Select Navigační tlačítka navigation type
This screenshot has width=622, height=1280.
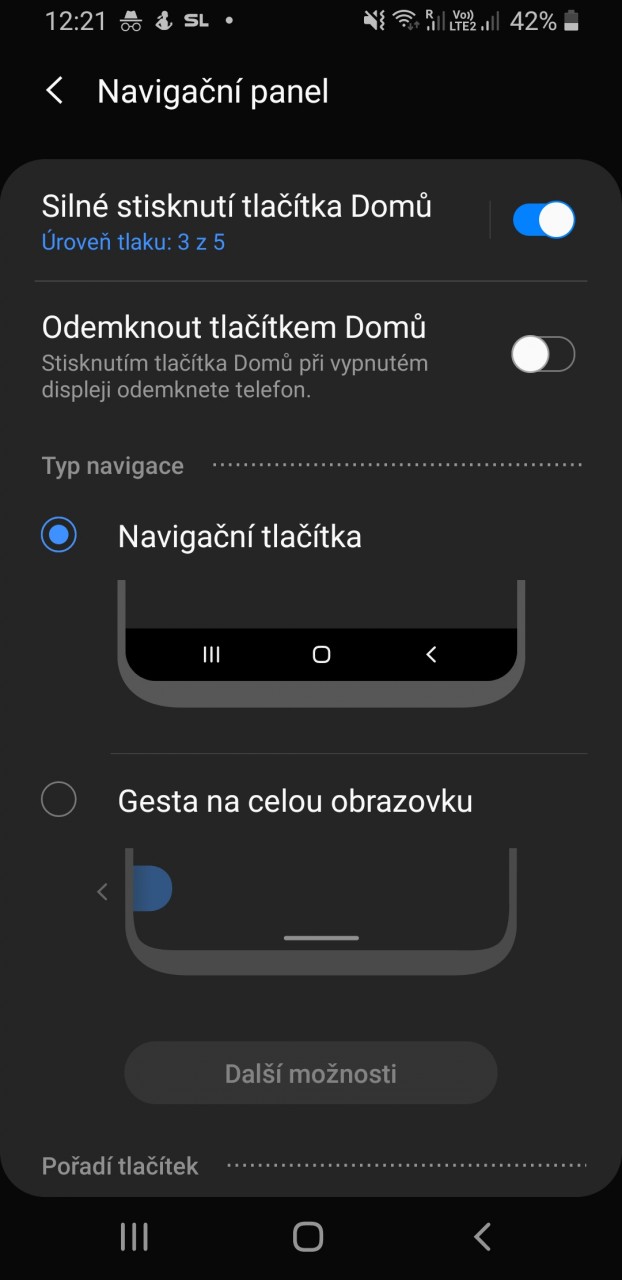[x=59, y=535]
